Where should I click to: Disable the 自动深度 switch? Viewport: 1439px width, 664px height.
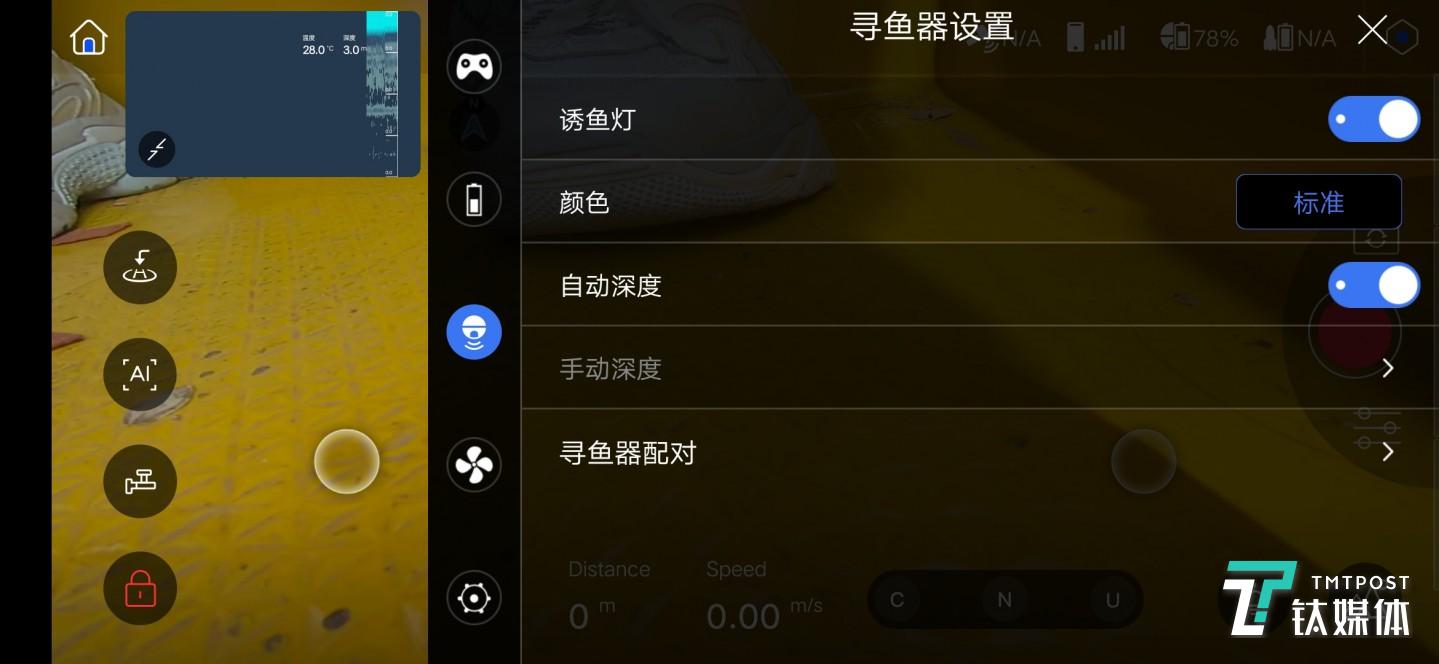pyautogui.click(x=1374, y=286)
